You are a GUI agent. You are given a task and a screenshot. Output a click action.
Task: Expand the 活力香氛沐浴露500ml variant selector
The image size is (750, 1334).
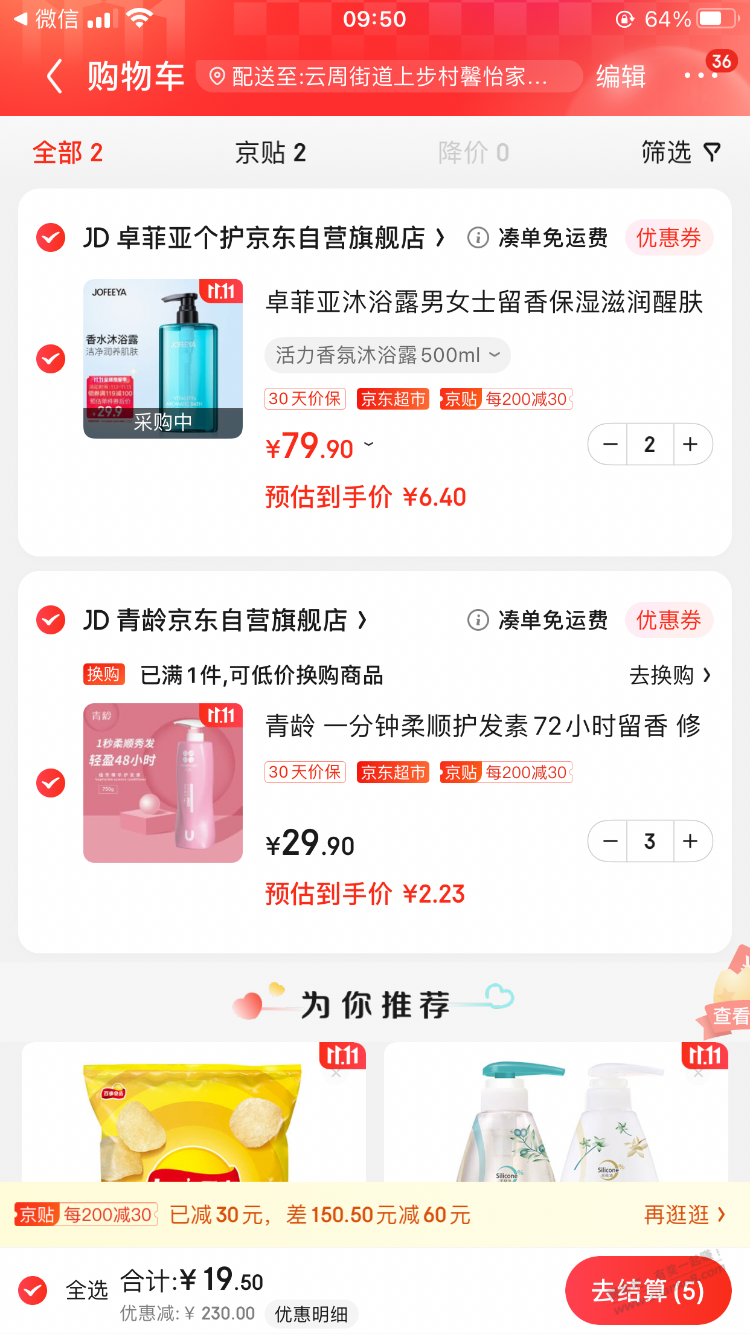387,355
